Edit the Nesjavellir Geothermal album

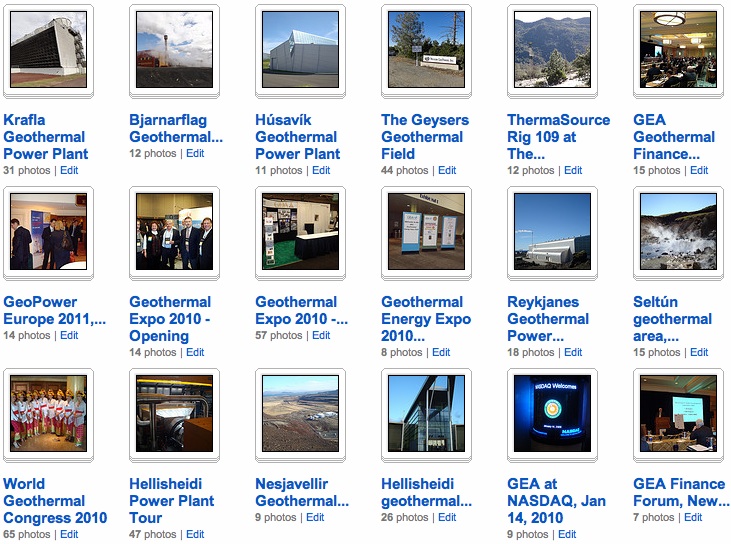[315, 518]
